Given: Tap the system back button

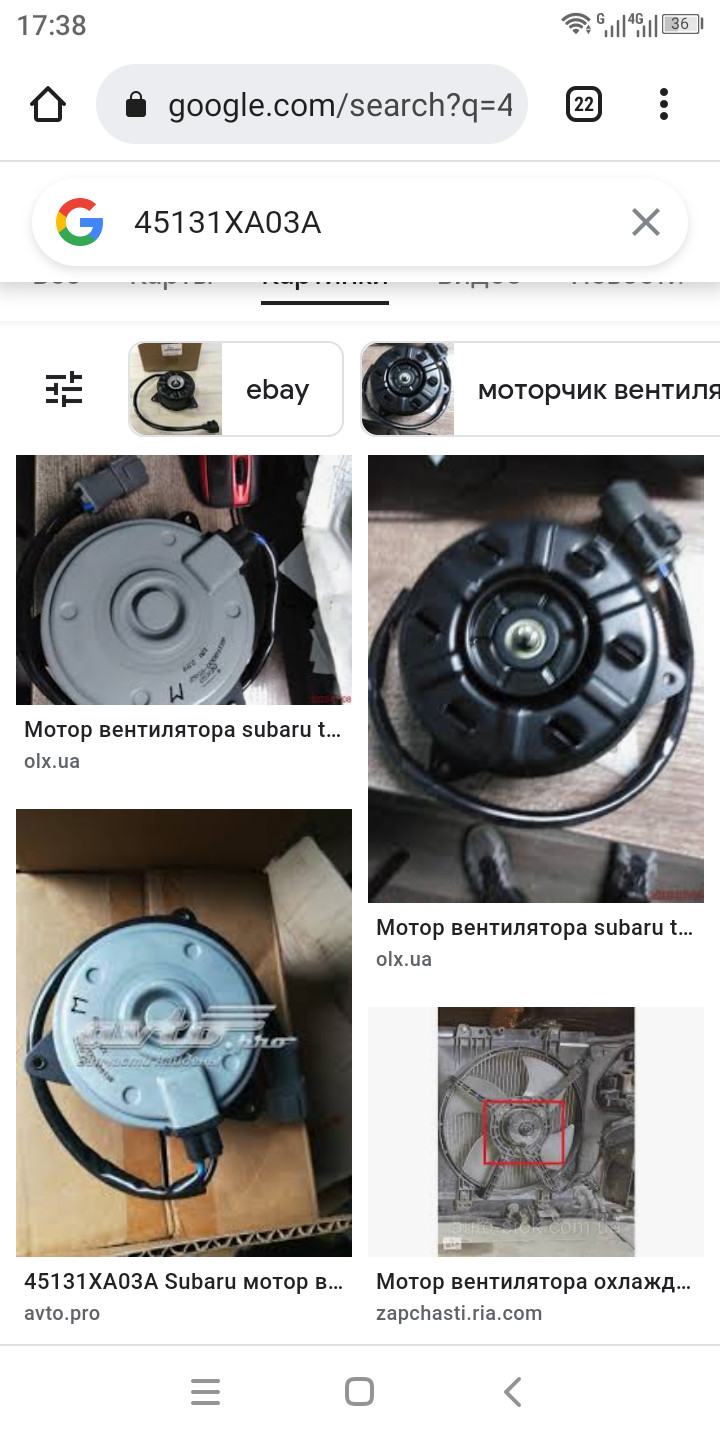Looking at the screenshot, I should click(x=513, y=1392).
